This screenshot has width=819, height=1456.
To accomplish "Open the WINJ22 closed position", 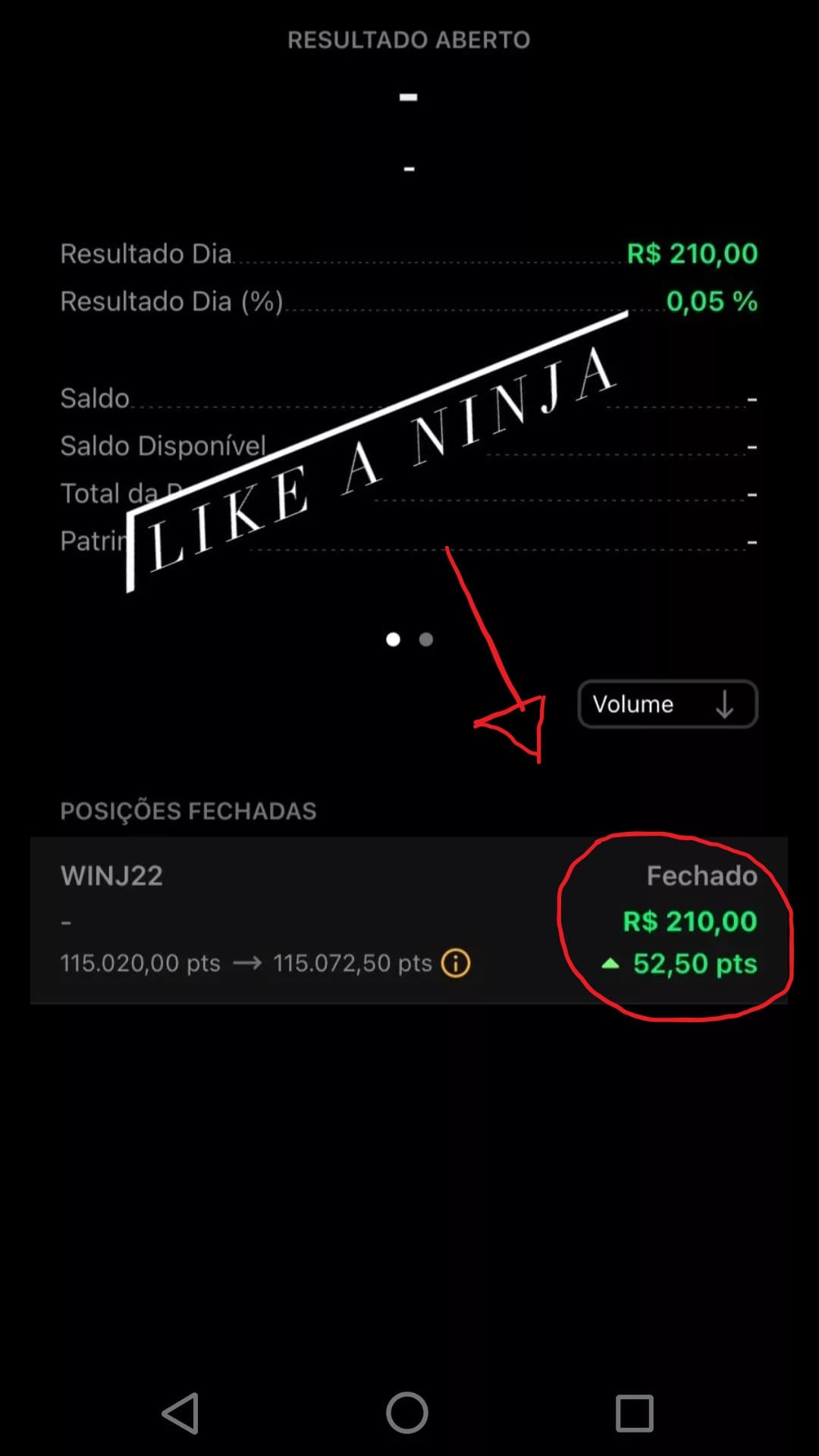I will tap(303, 919).
